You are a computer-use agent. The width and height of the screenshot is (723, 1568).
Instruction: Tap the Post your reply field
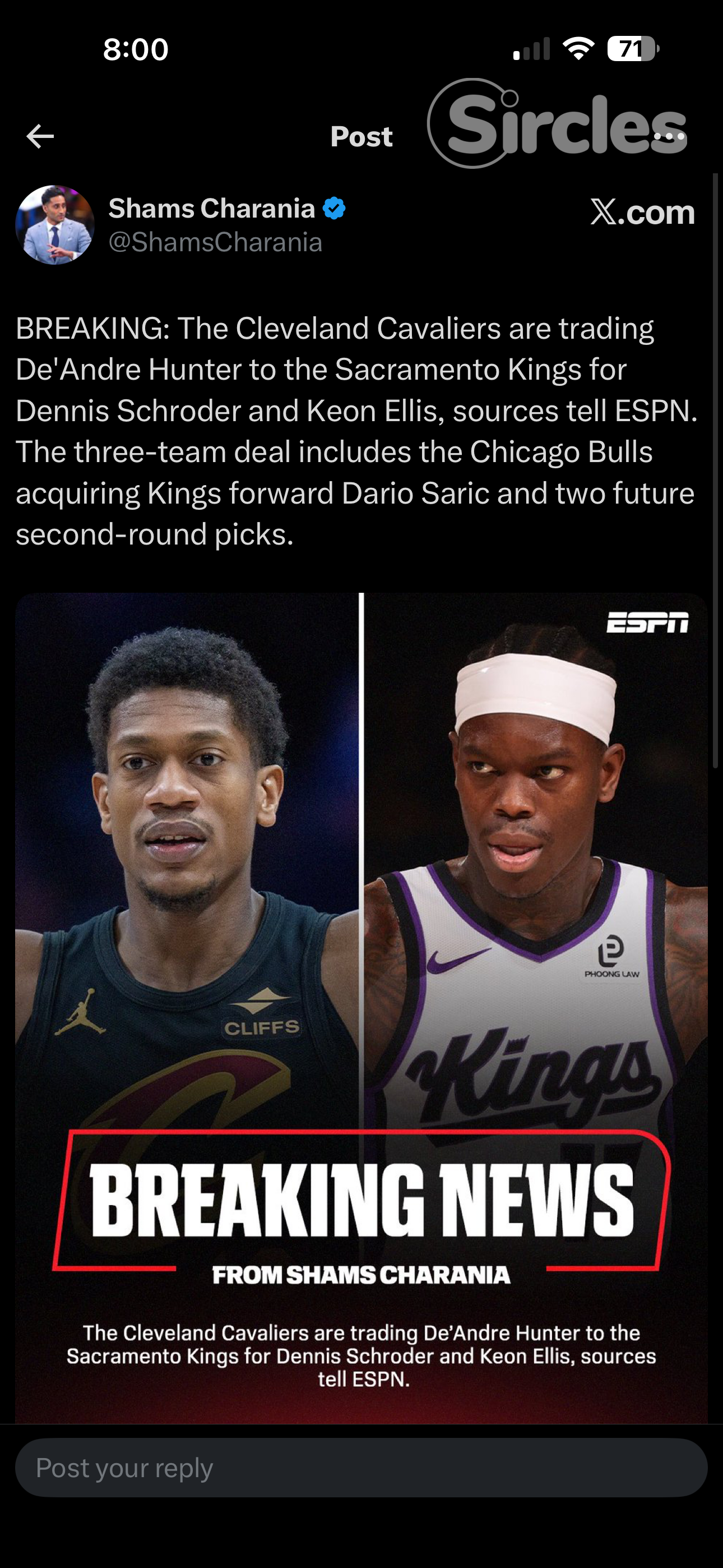(x=361, y=1468)
